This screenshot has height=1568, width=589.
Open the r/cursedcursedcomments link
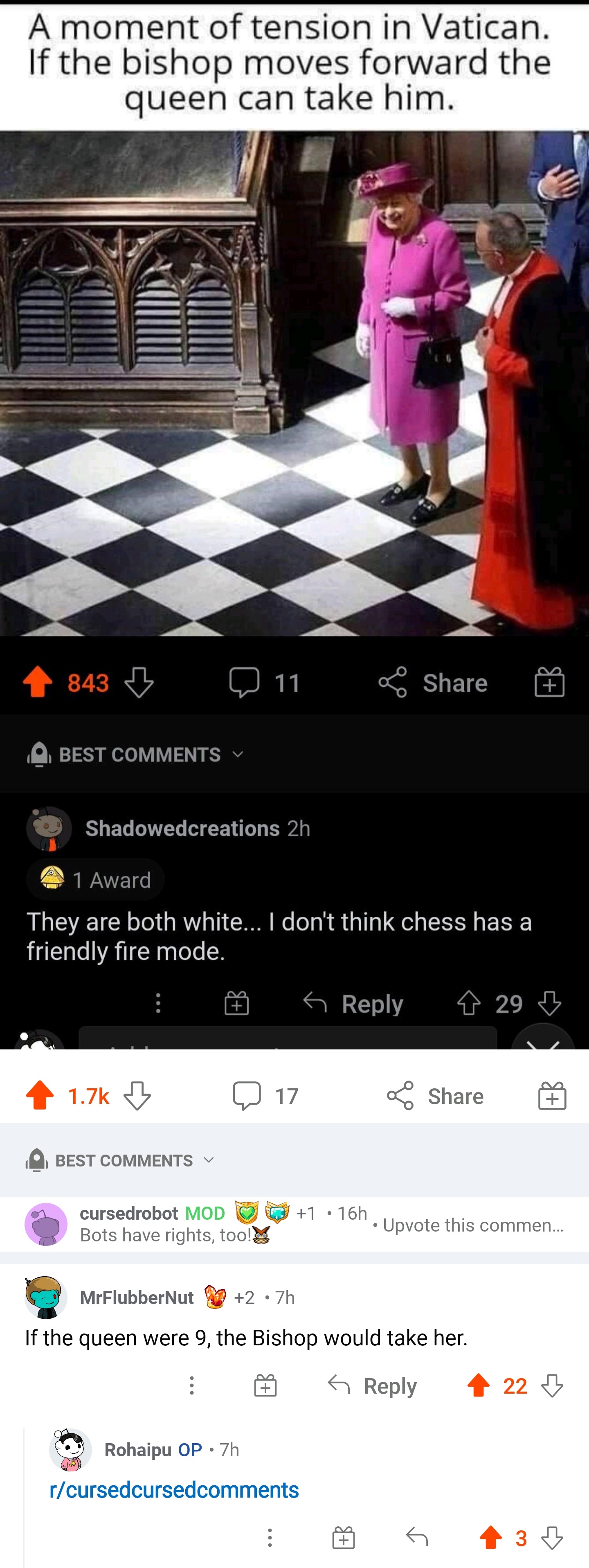(x=174, y=1489)
